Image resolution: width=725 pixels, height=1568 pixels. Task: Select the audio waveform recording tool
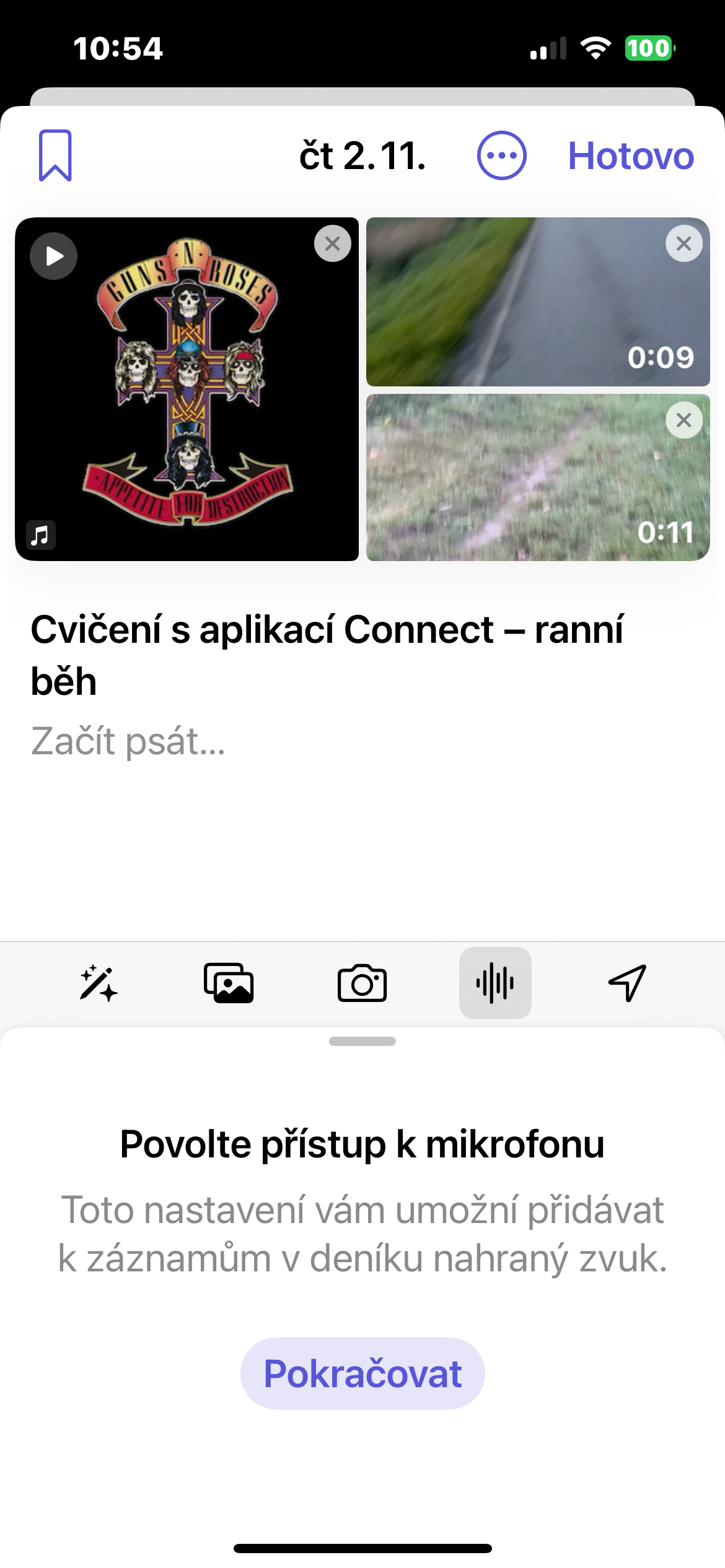(495, 983)
